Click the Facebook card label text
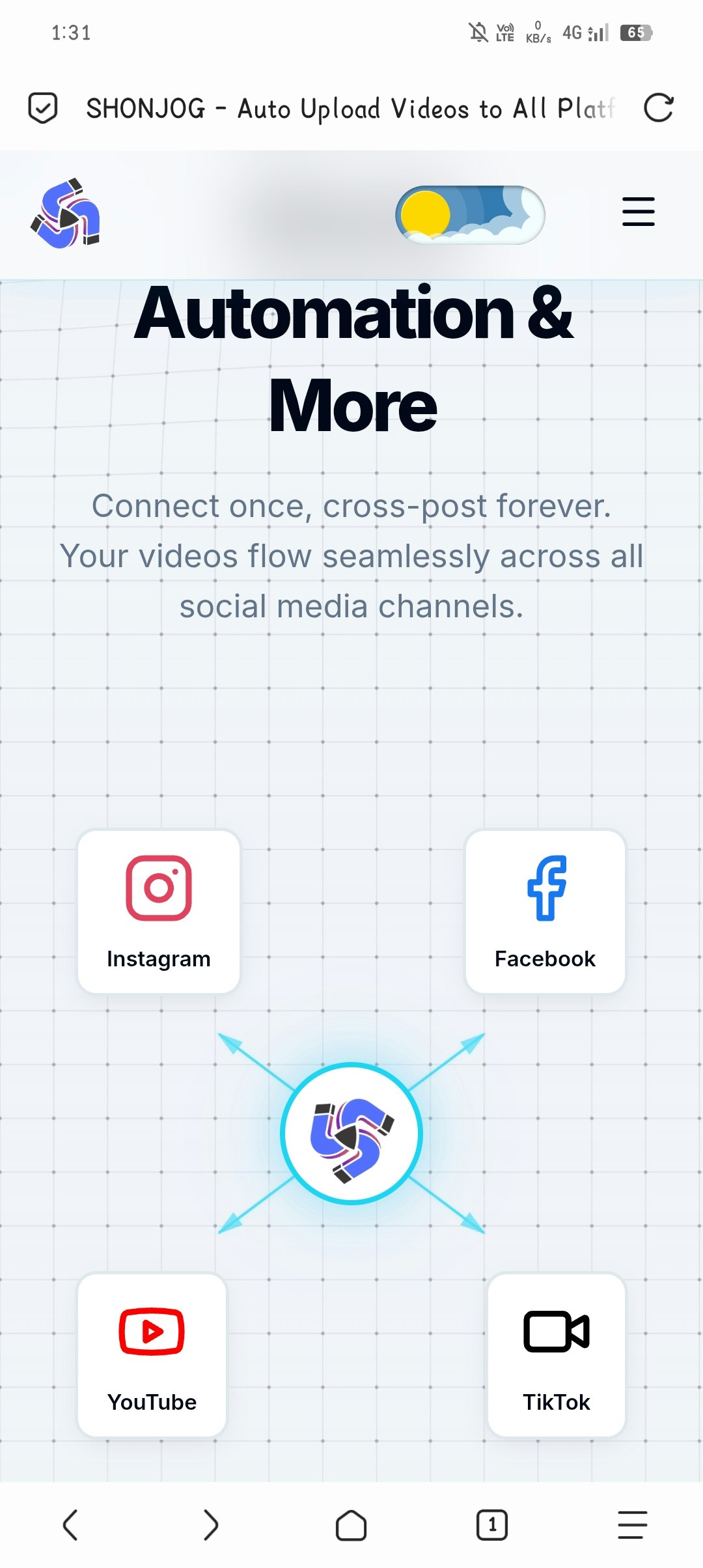 (x=545, y=958)
